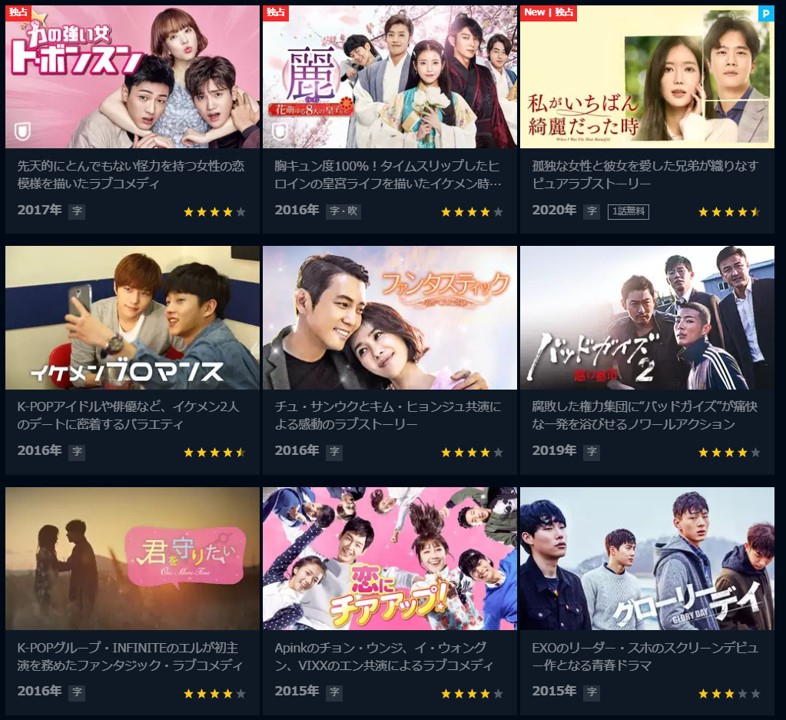Open the イケメンブロマンス variety show card
Screen dimensions: 786x720
coord(132,318)
